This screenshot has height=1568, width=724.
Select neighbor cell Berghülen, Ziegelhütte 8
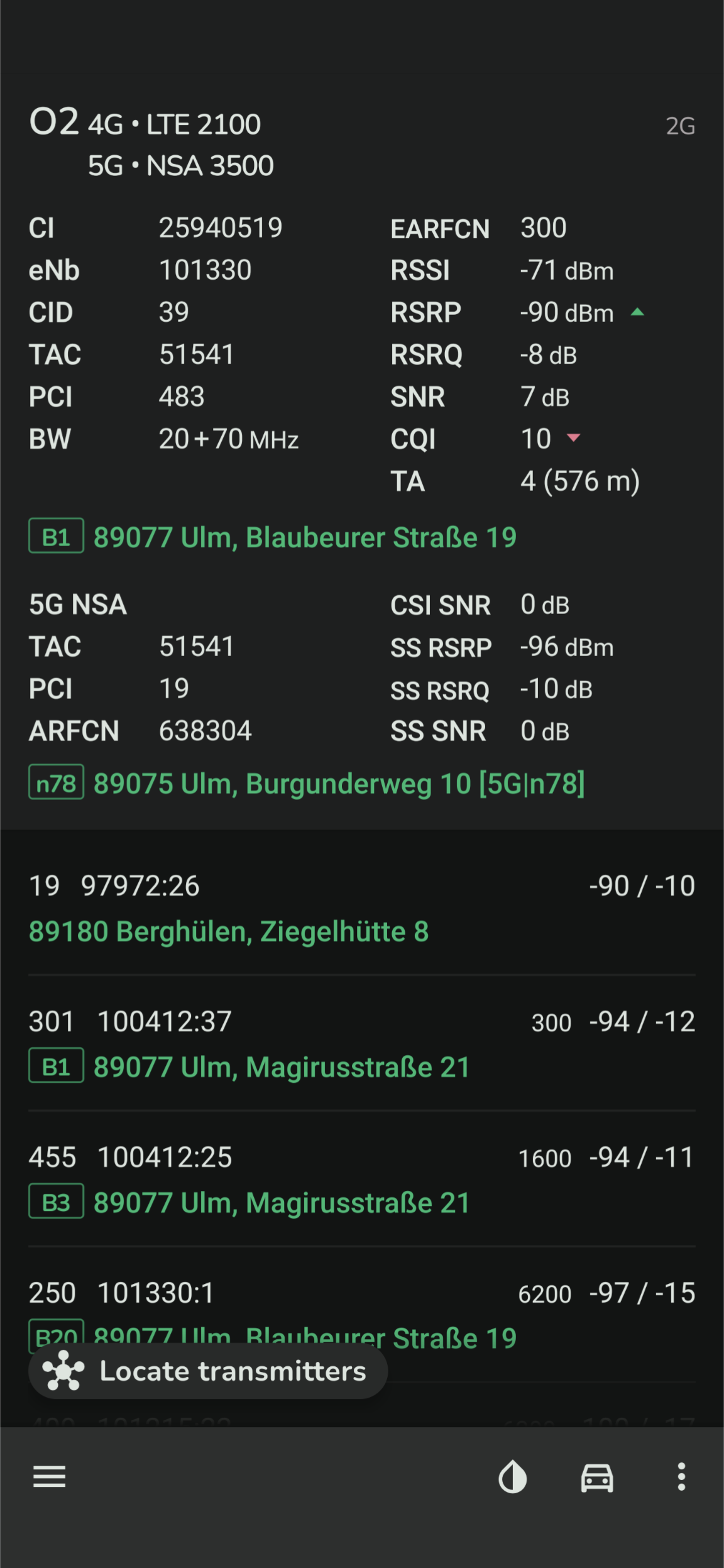coord(229,931)
